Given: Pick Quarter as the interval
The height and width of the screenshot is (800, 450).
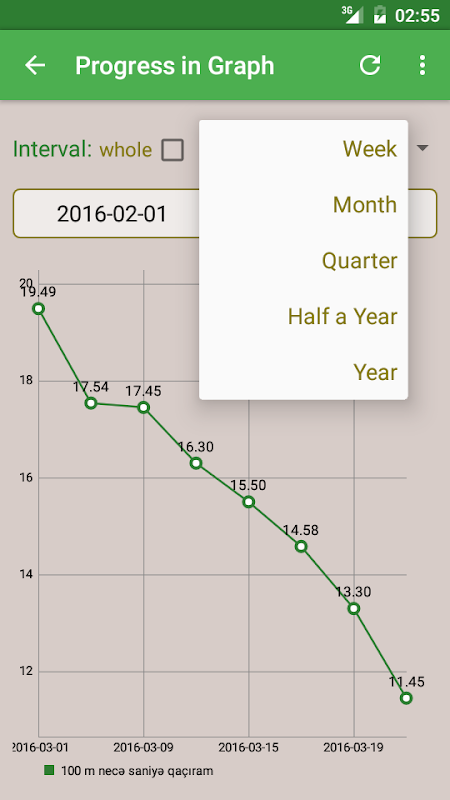Looking at the screenshot, I should click(x=304, y=261).
